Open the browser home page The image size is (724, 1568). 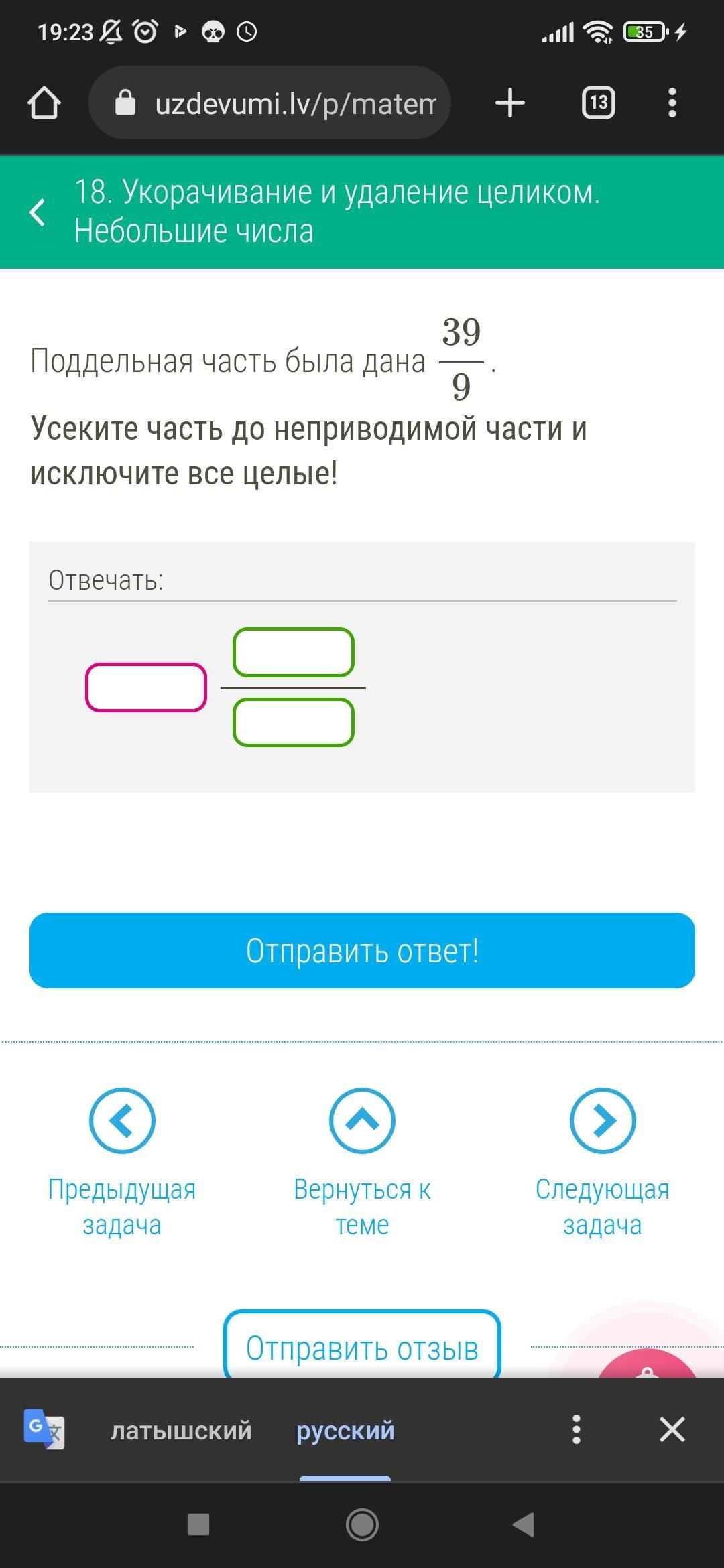coord(44,103)
